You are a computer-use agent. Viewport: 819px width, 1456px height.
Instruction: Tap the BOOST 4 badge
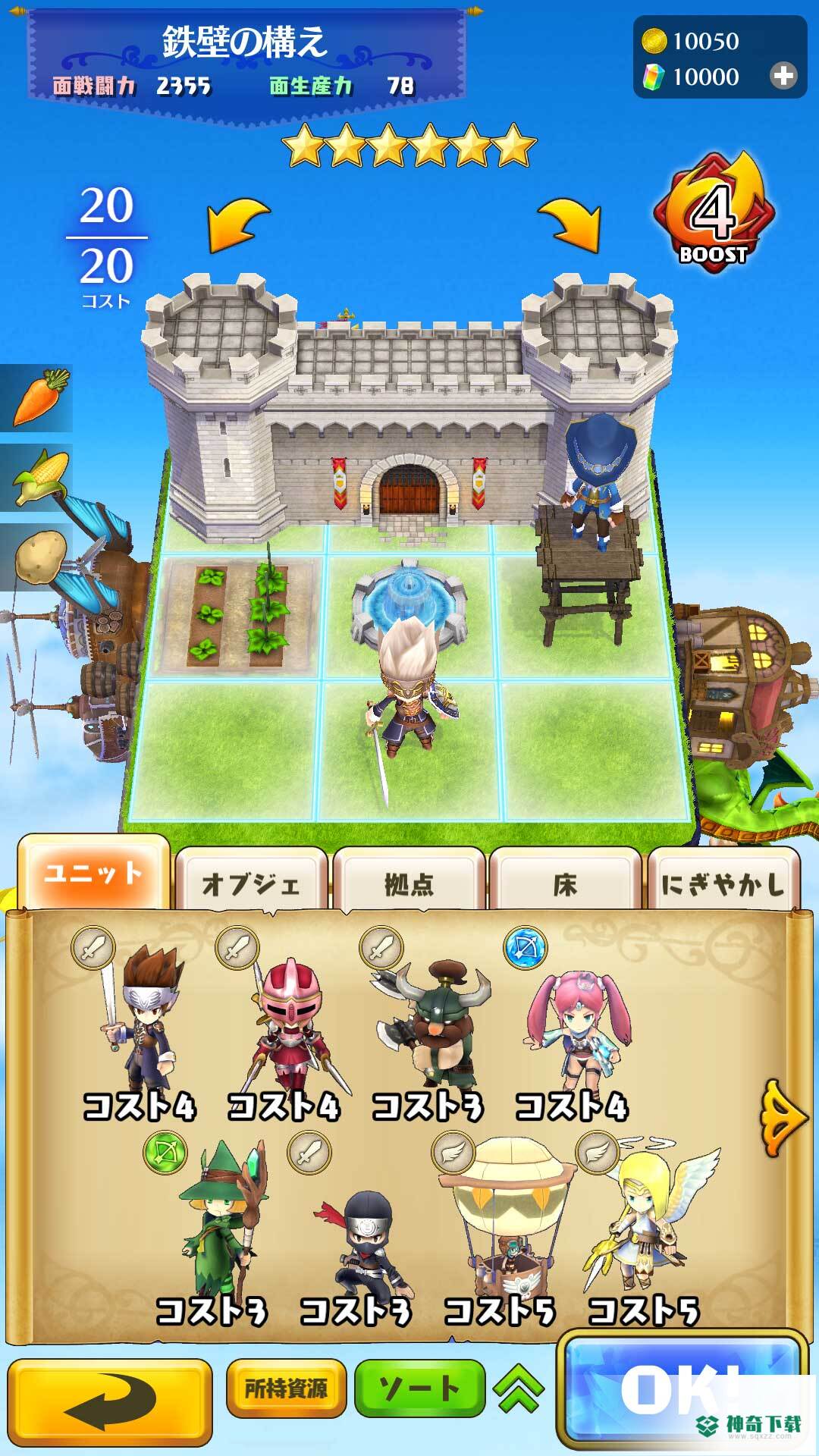[714, 213]
